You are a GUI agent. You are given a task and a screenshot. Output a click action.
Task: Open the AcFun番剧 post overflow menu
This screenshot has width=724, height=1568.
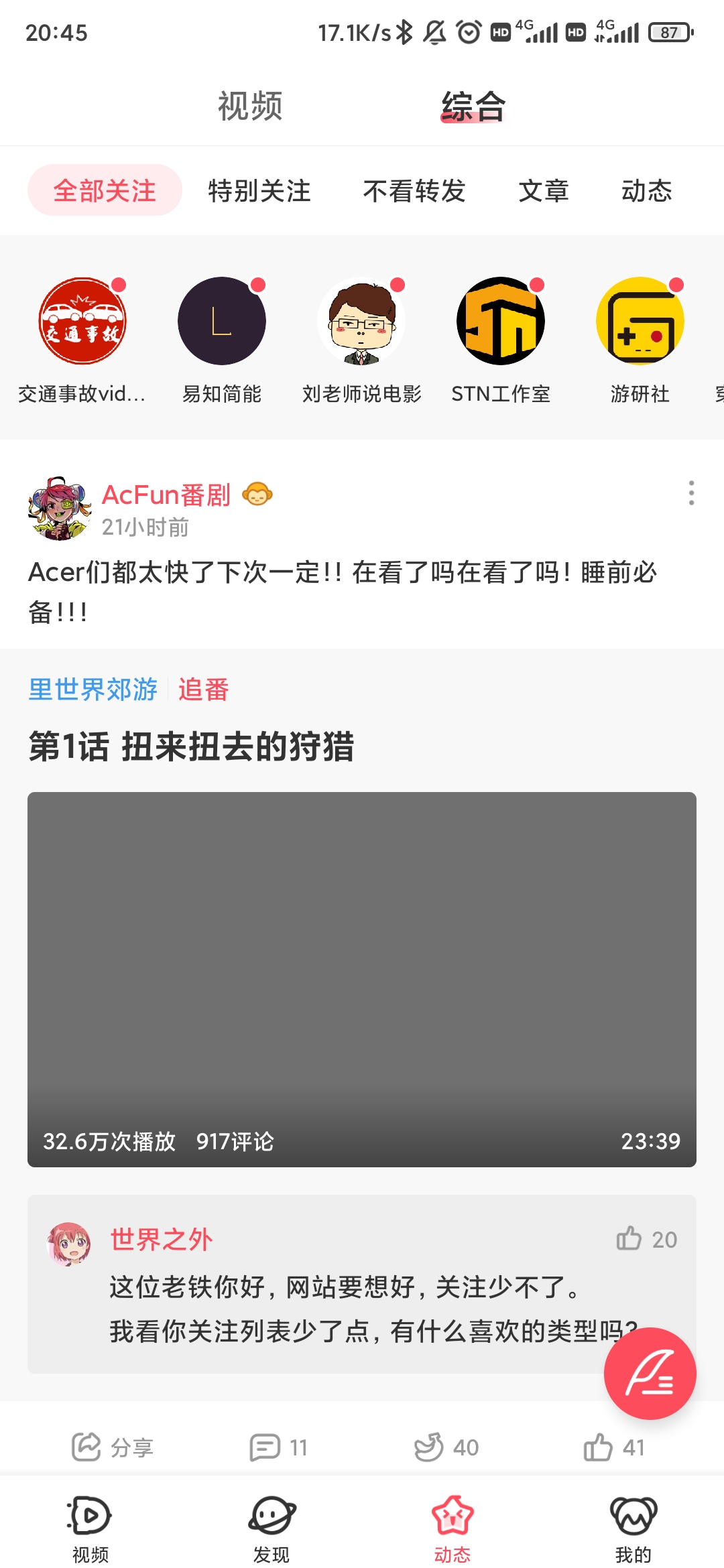691,493
